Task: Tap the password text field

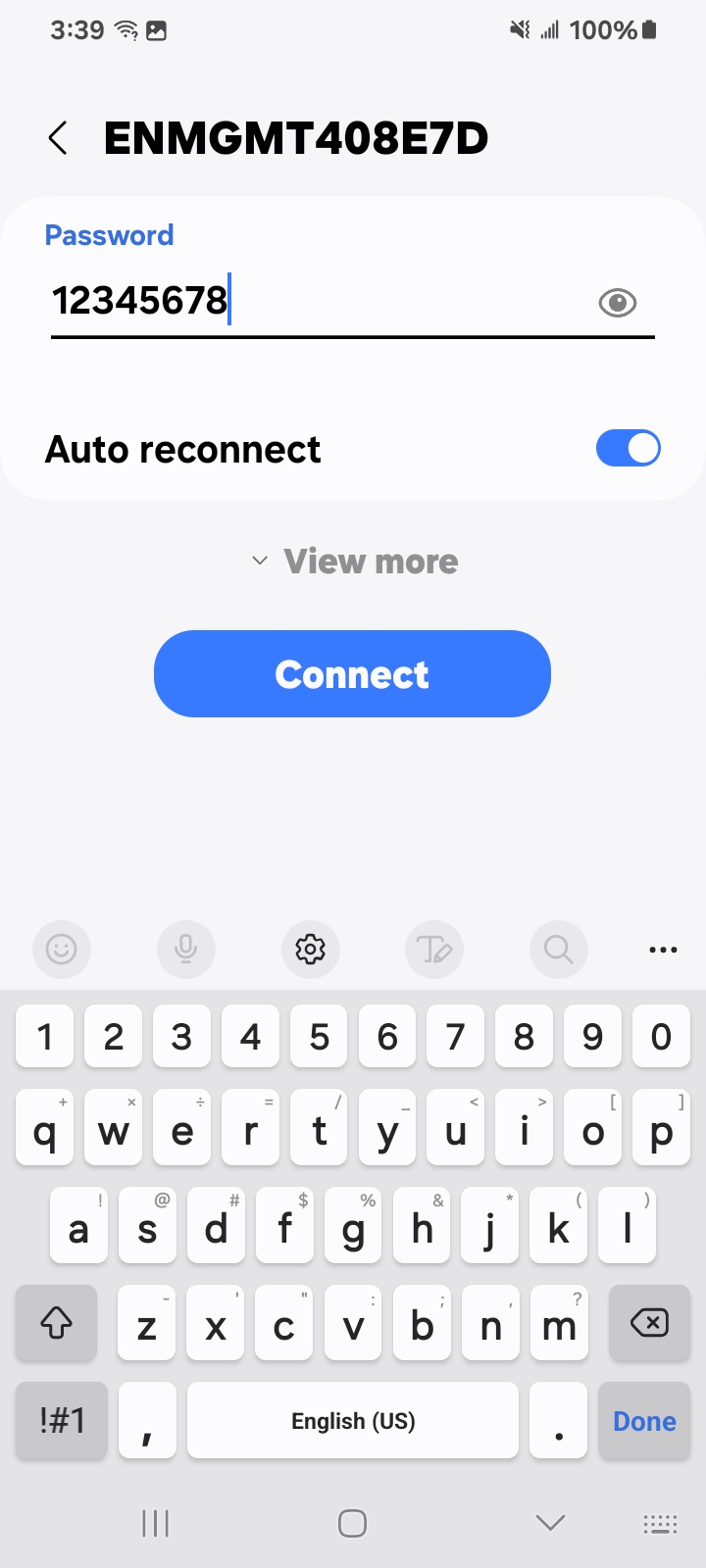Action: pyautogui.click(x=314, y=301)
